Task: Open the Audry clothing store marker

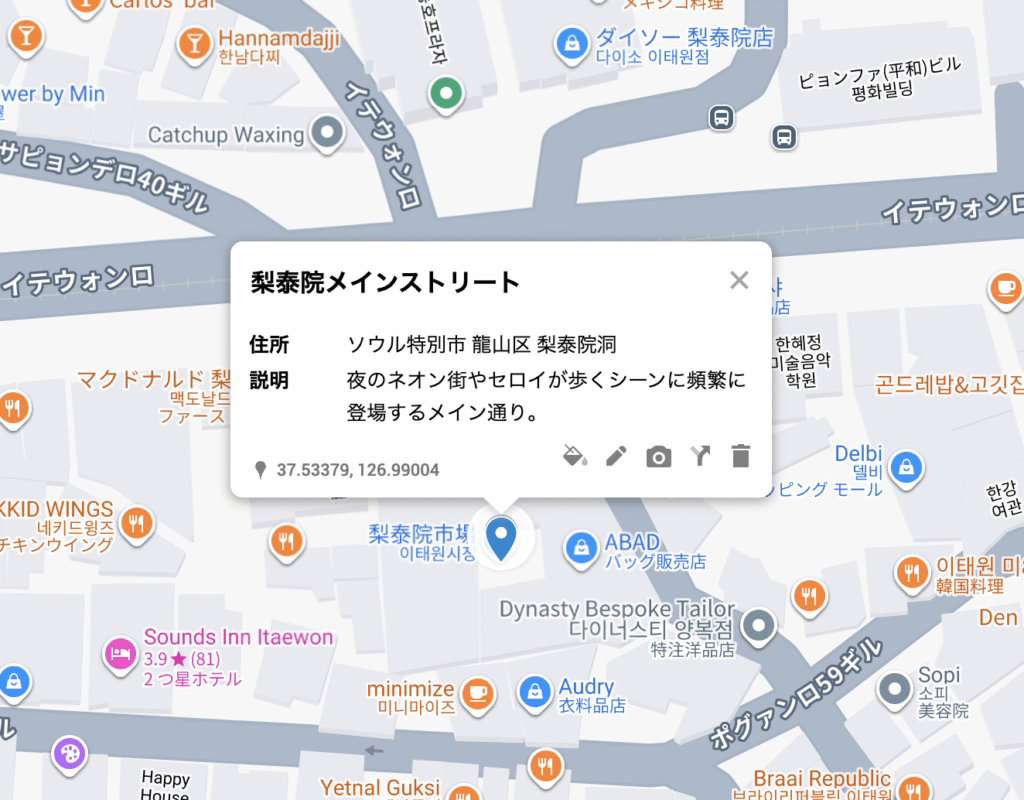Action: (536, 691)
